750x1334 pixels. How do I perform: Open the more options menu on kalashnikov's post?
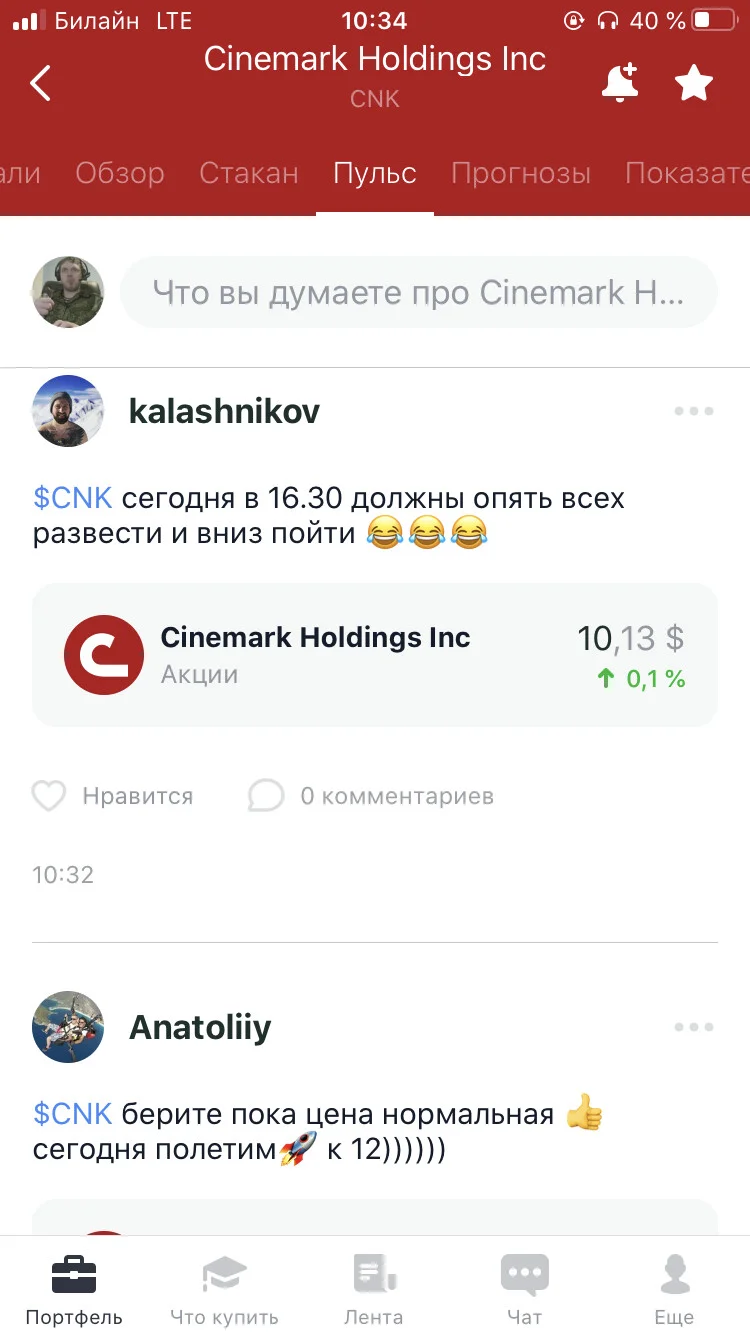pyautogui.click(x=694, y=411)
